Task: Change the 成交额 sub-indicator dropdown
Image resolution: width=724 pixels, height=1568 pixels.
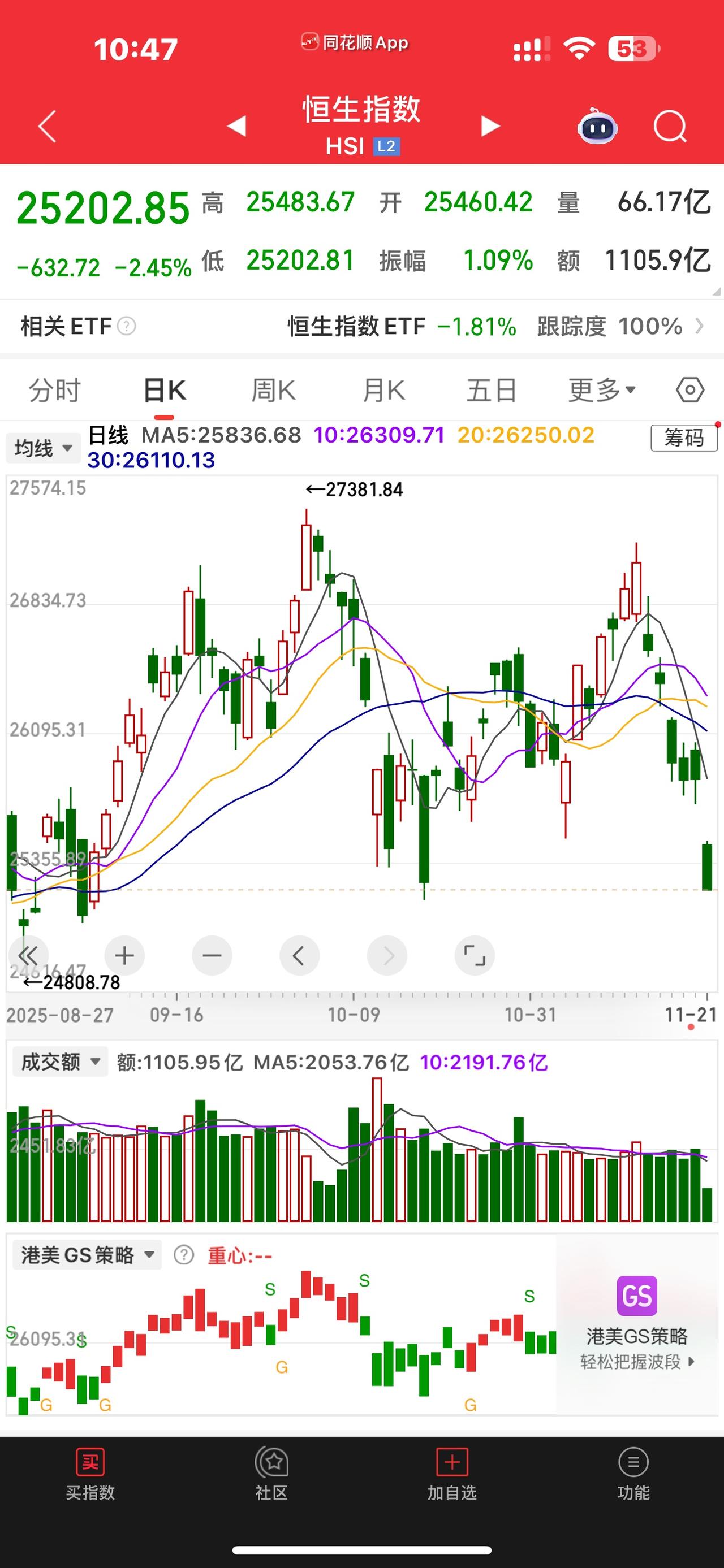Action: click(60, 1062)
